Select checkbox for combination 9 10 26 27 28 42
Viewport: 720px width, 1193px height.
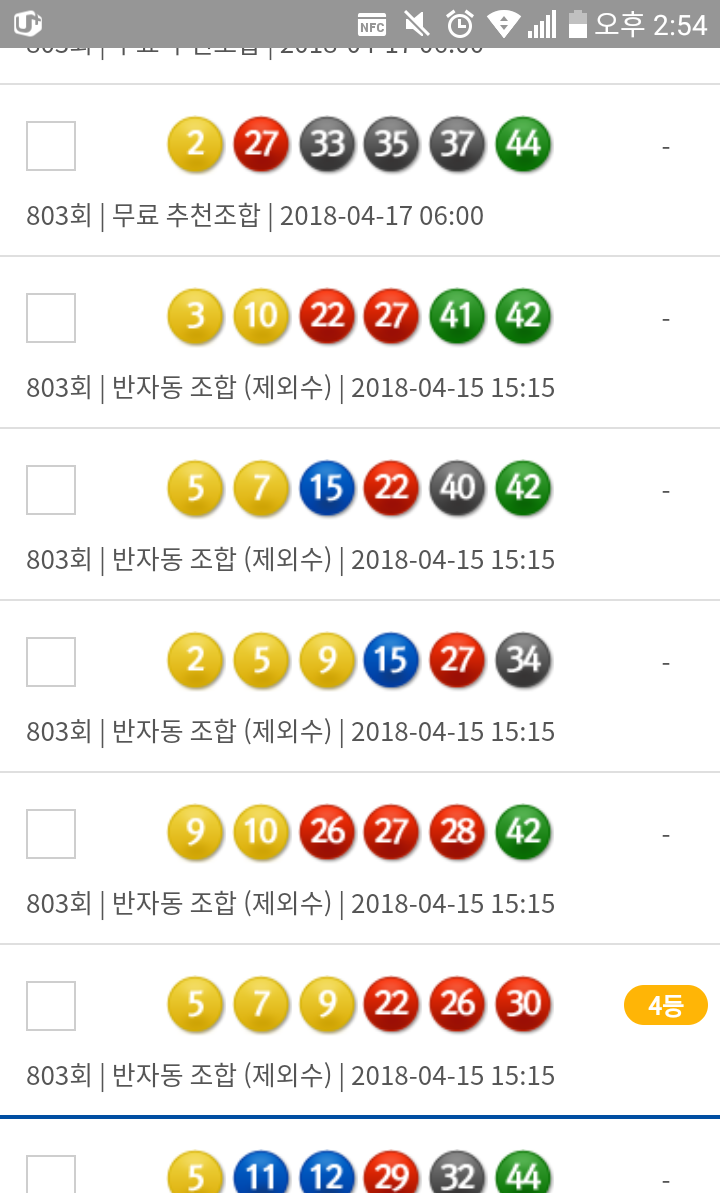(x=51, y=833)
